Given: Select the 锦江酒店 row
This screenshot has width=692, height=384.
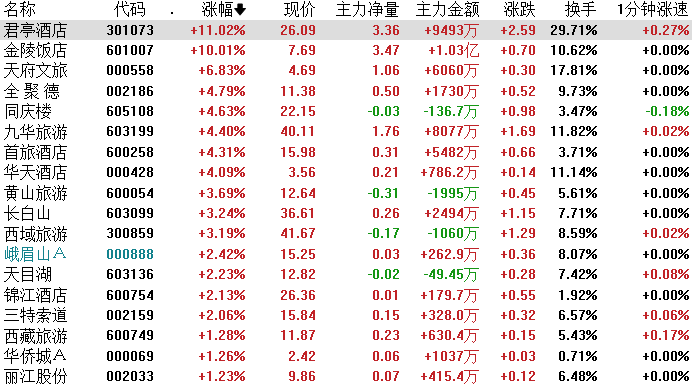Looking at the screenshot, I should coord(346,295).
